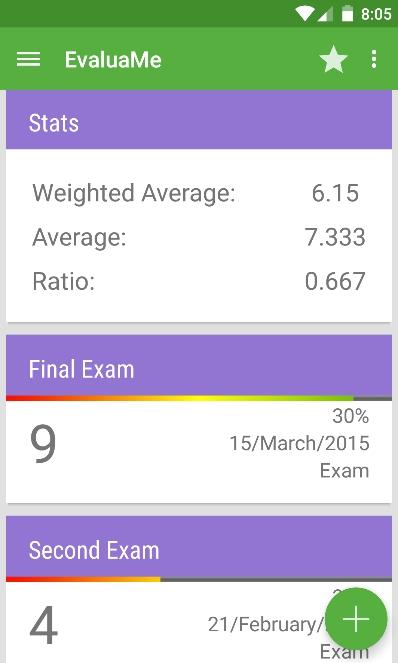Add a new evaluation with plus button
This screenshot has height=663, width=398.
click(x=356, y=619)
